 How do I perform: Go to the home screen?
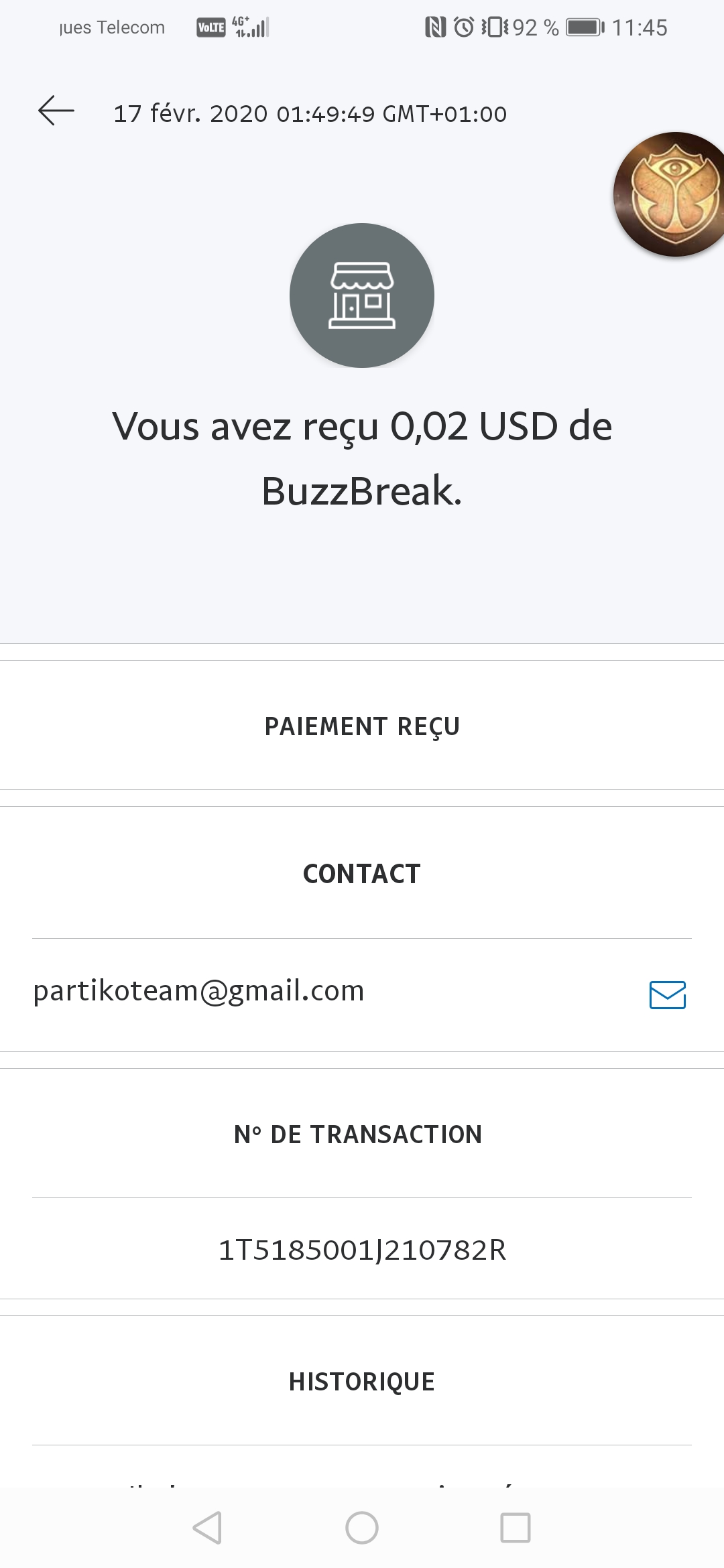(362, 1528)
